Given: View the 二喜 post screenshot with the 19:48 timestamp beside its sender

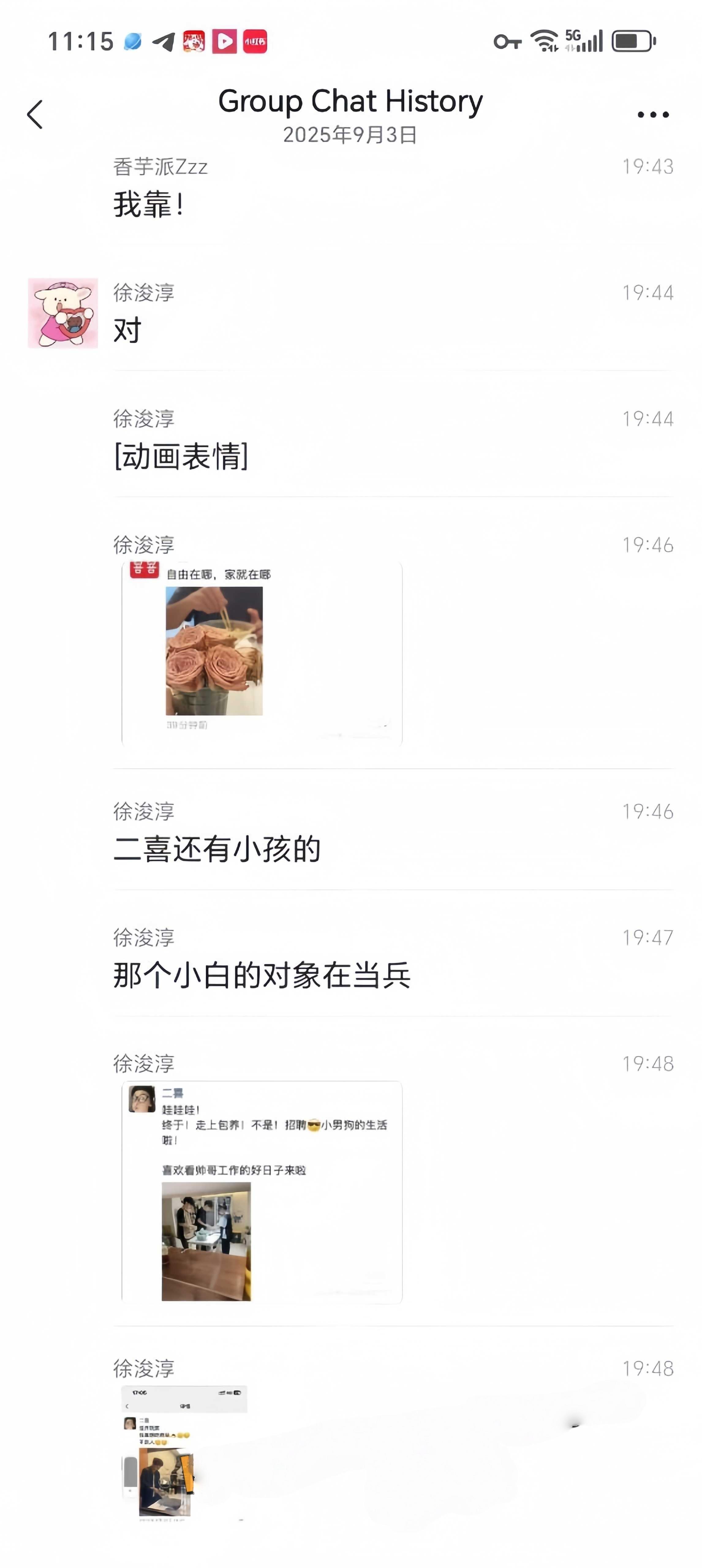Looking at the screenshot, I should coord(262,1191).
